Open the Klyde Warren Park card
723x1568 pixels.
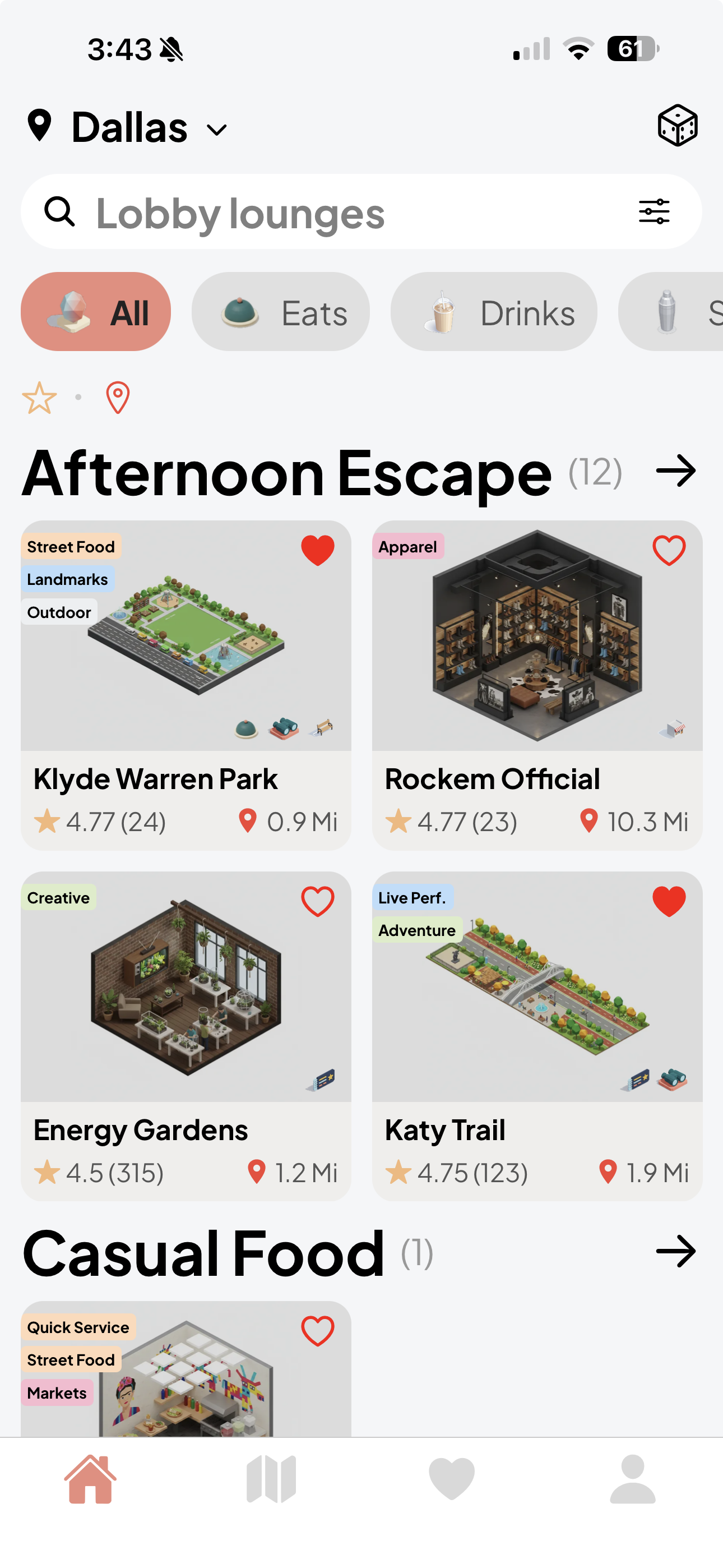coord(186,779)
